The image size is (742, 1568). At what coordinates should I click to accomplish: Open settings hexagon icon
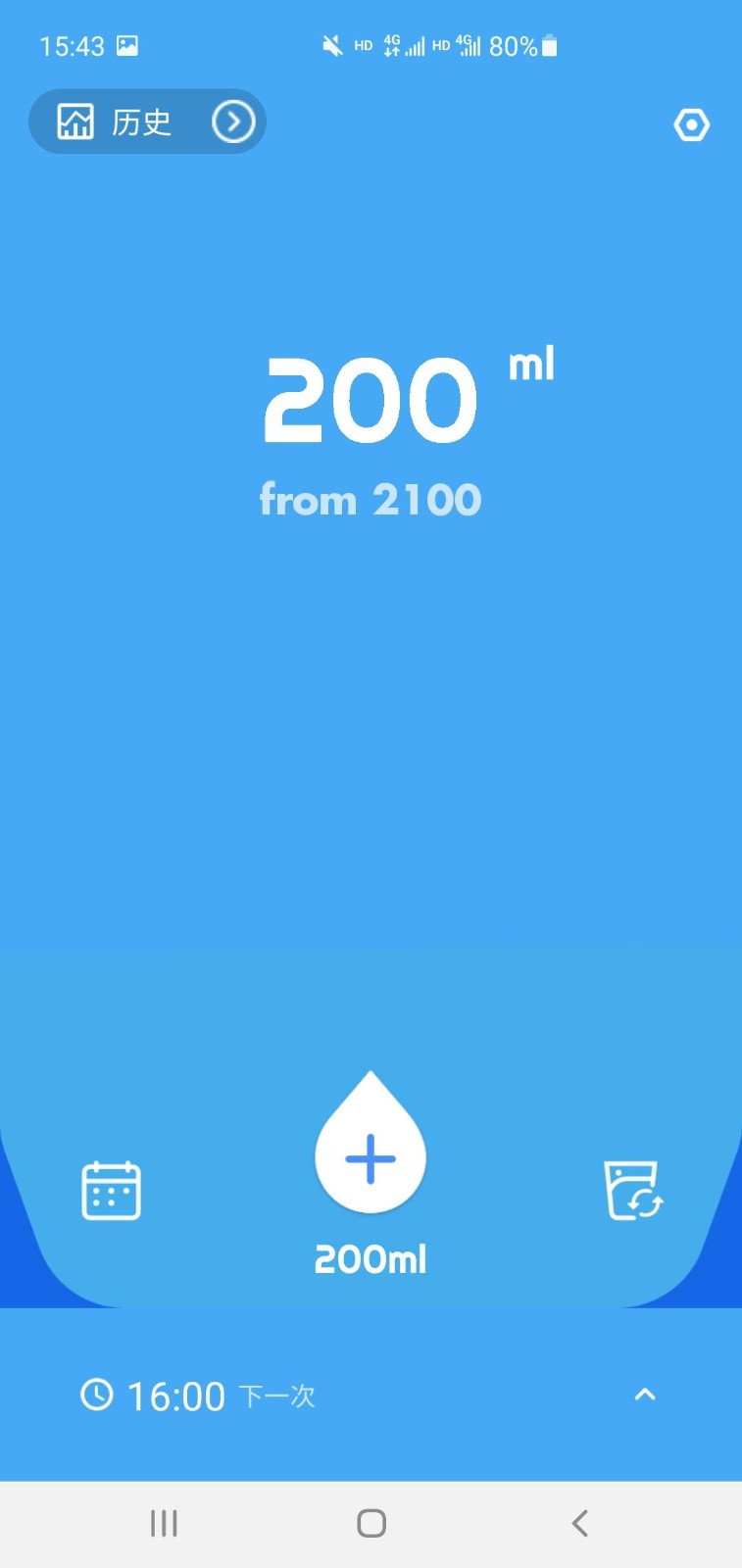pyautogui.click(x=691, y=125)
